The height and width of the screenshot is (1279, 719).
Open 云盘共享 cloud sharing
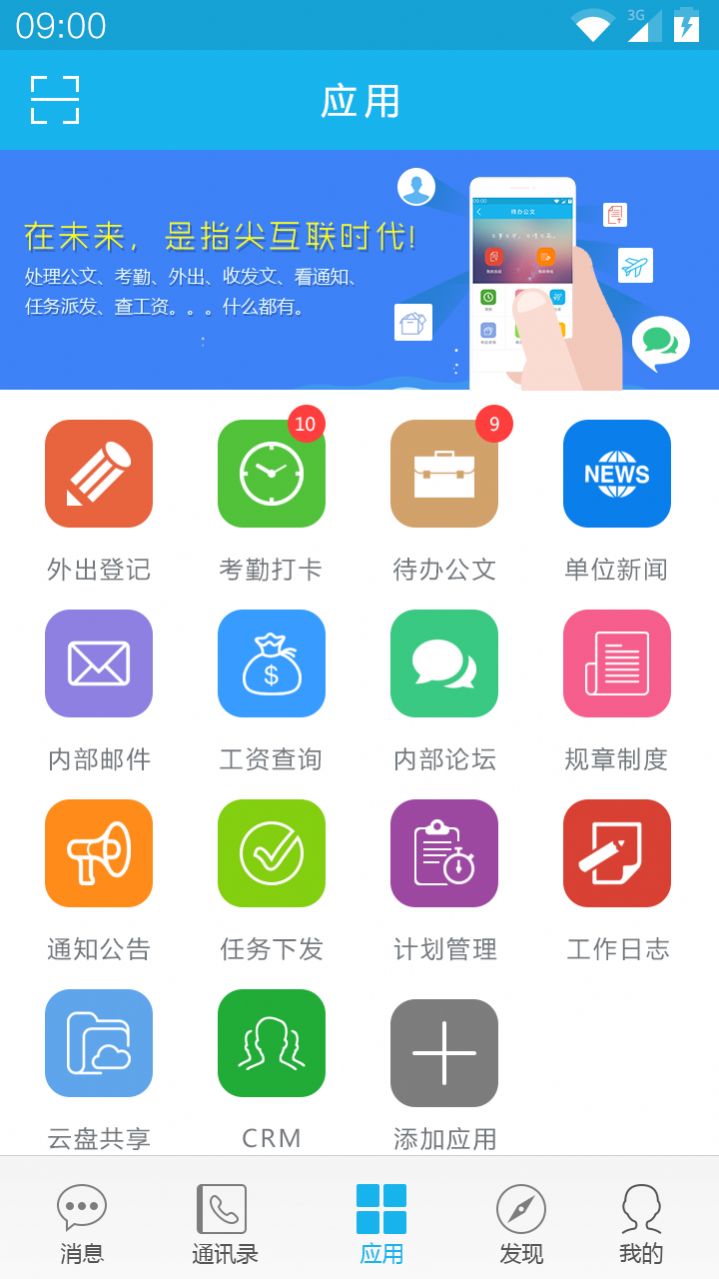click(98, 1044)
